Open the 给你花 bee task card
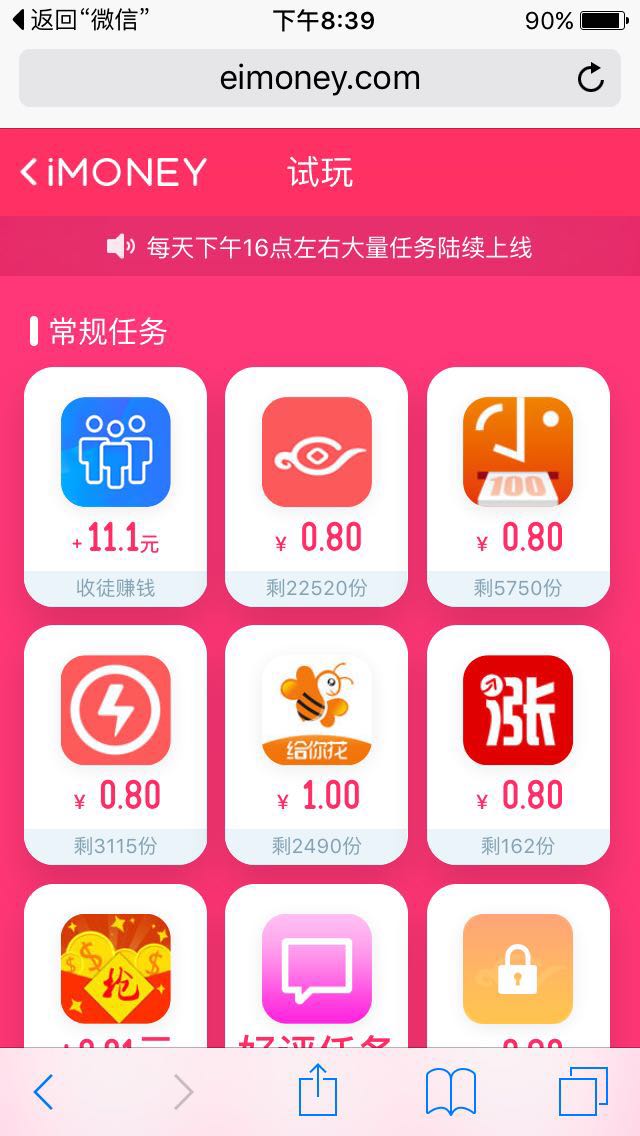The image size is (640, 1136). tap(316, 745)
